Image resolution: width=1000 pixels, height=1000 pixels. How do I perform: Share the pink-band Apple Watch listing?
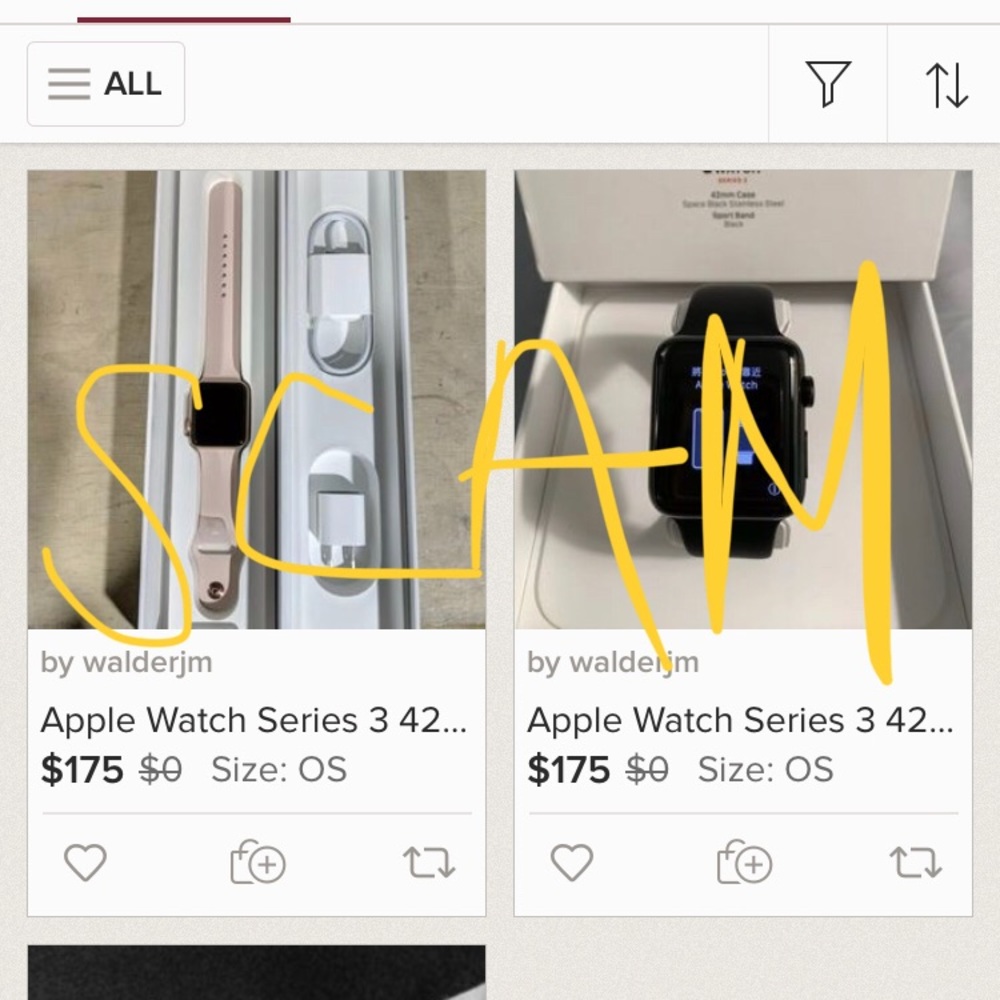pyautogui.click(x=429, y=862)
